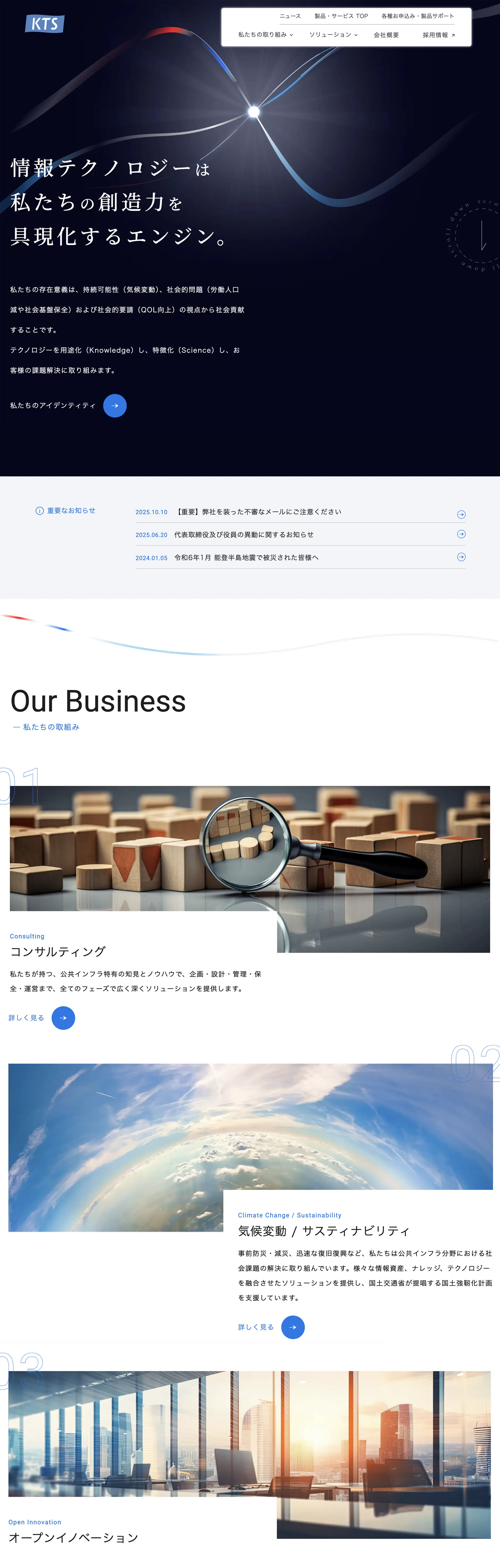Screen dimensions: 500x1568
Task: Open the 重要なお知らせ link
Action: tap(66, 511)
